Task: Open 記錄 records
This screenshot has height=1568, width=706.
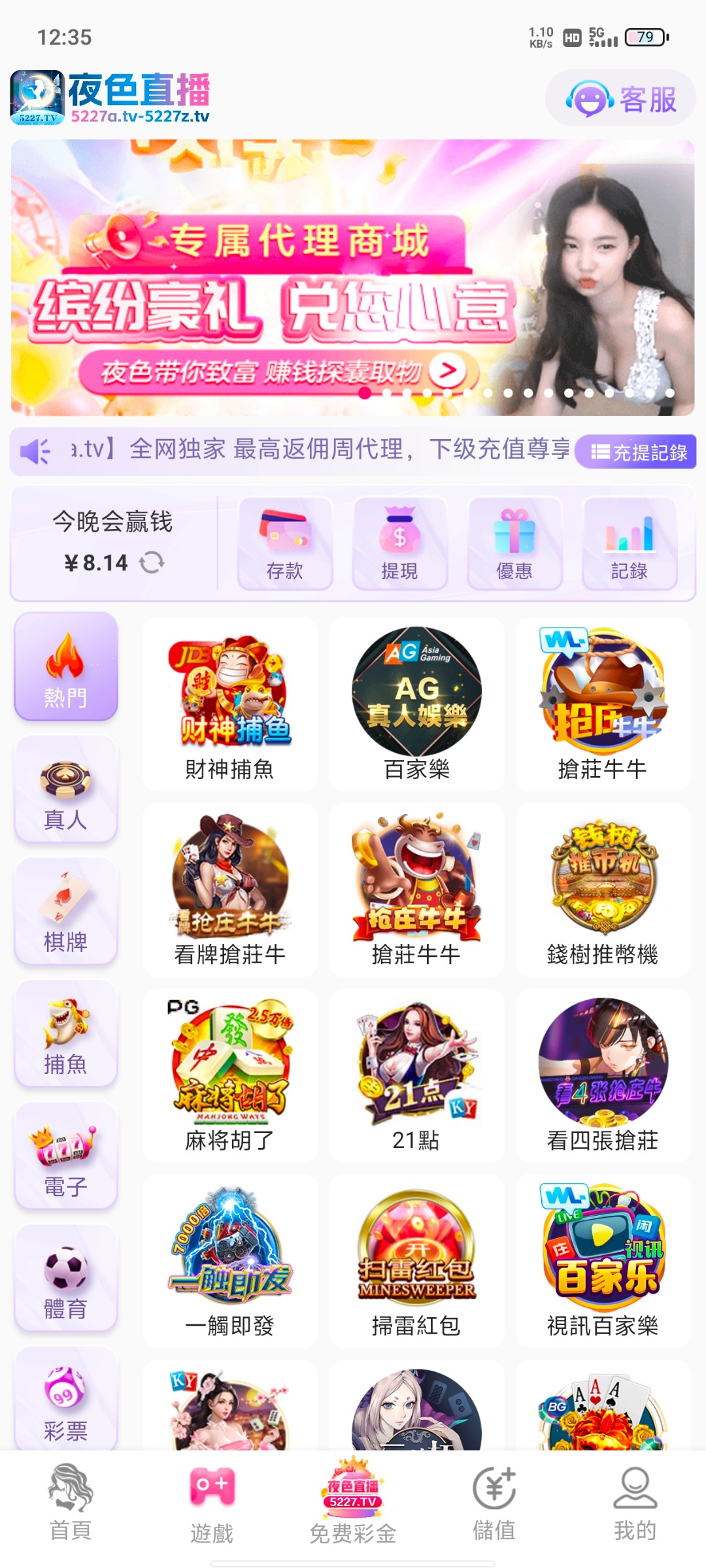Action: click(x=629, y=544)
